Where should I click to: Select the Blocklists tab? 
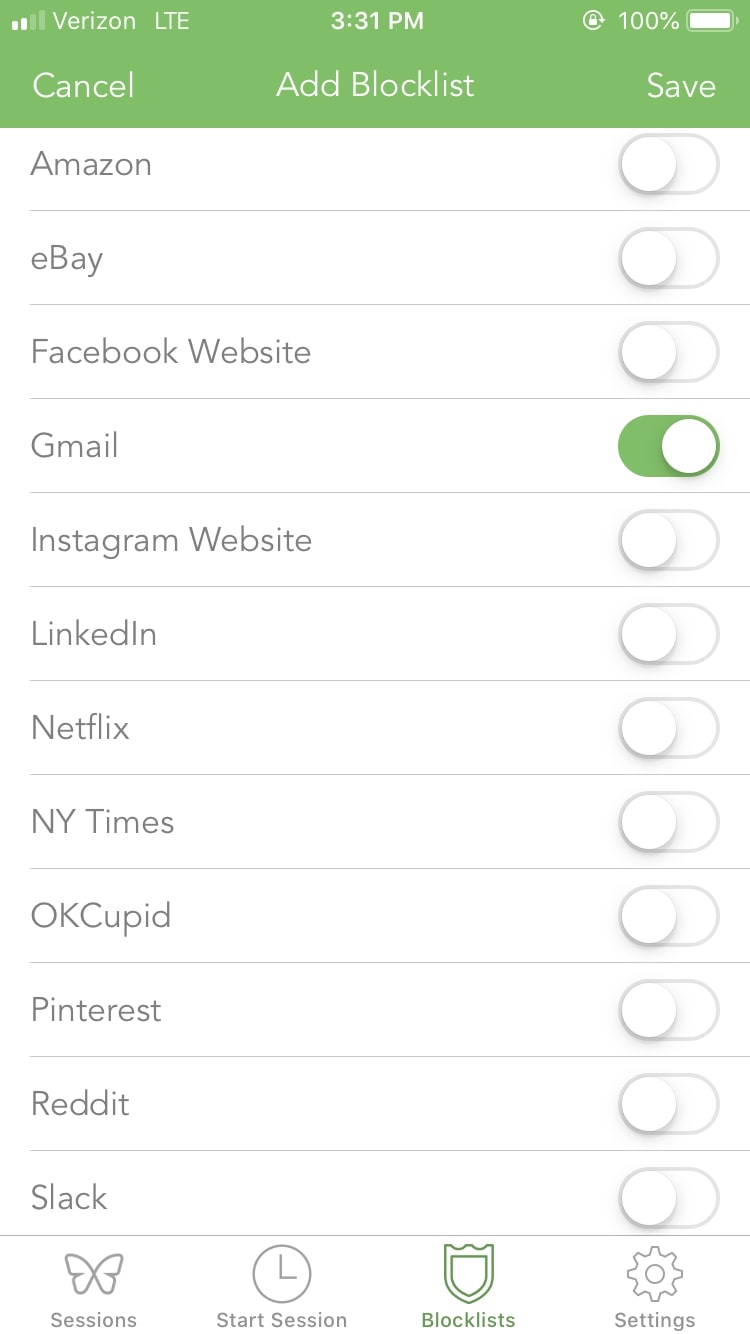468,1288
